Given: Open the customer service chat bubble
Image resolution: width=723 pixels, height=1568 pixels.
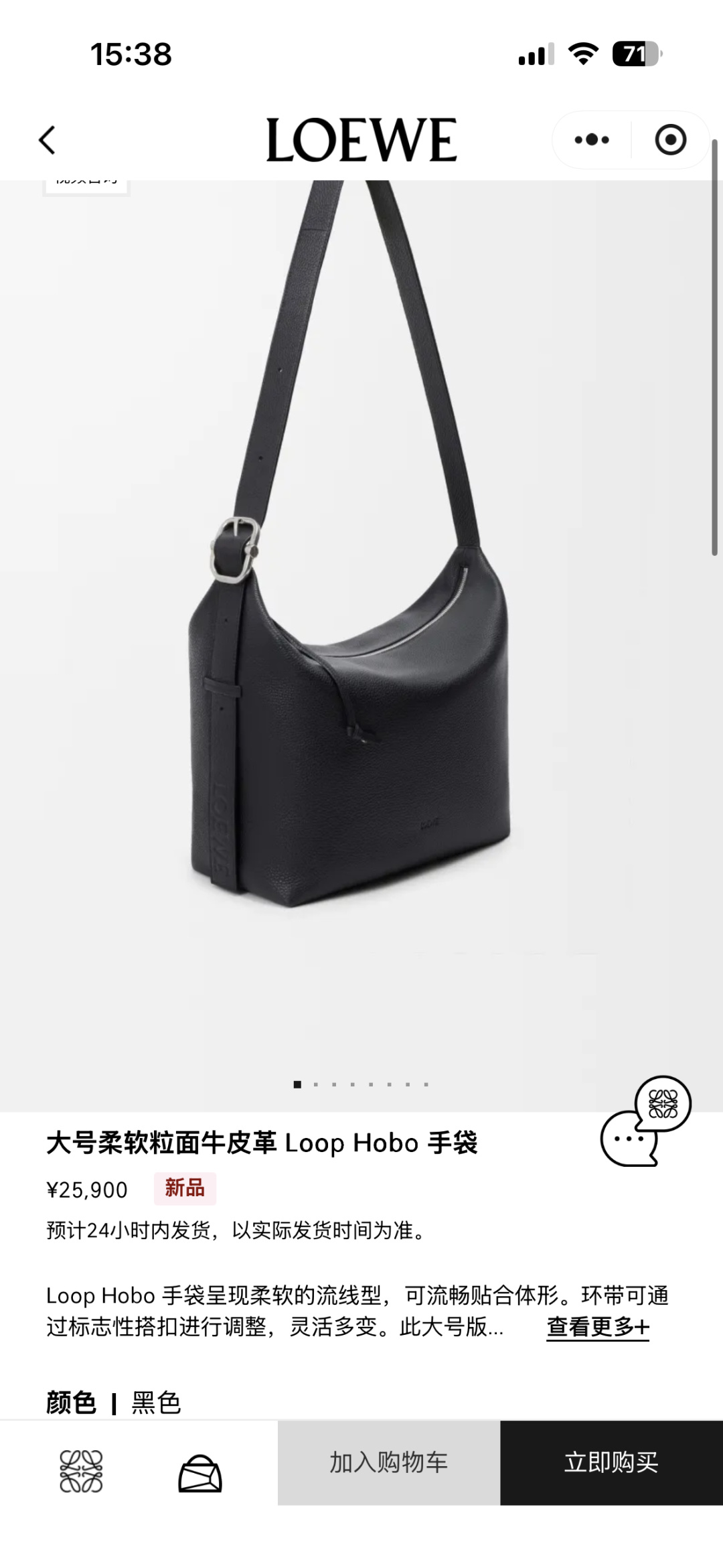Looking at the screenshot, I should (645, 1121).
